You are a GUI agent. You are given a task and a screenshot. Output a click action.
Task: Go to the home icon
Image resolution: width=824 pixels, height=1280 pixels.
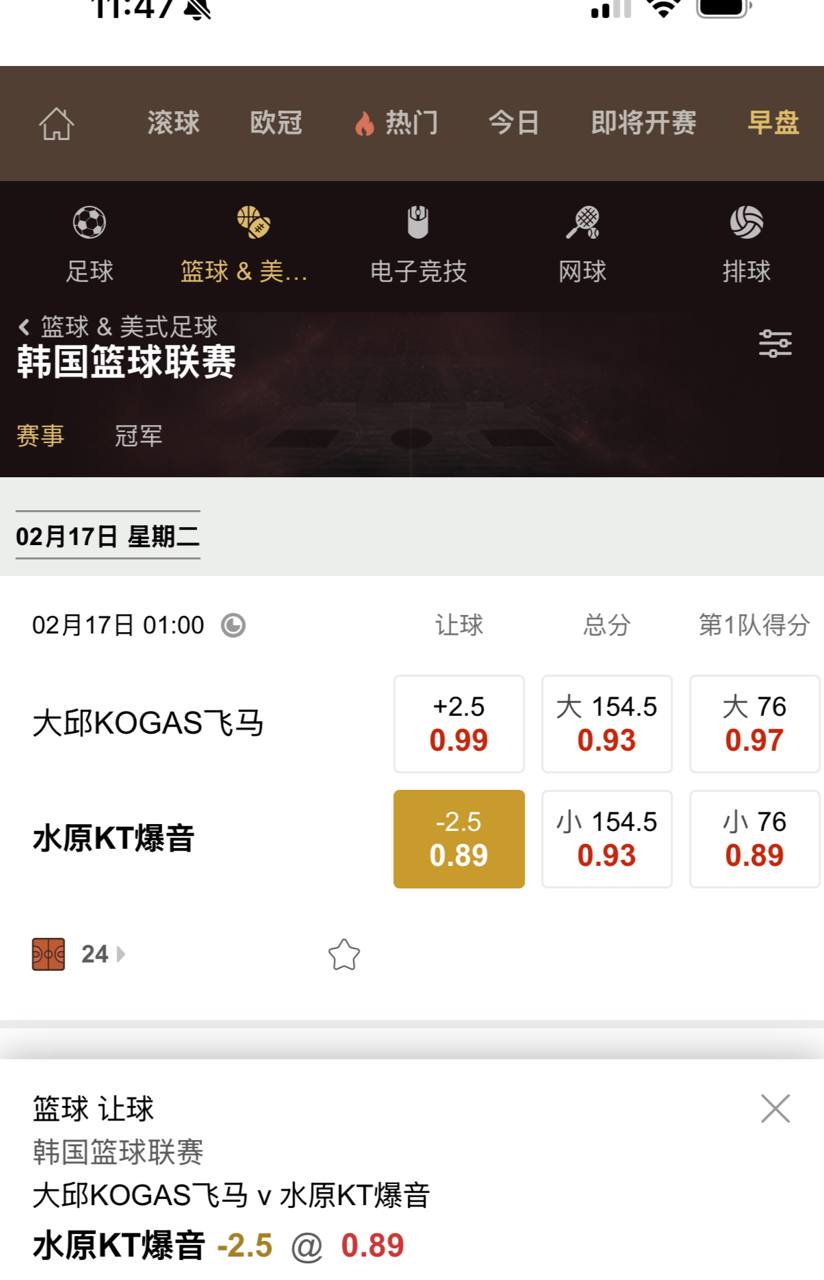pos(57,123)
